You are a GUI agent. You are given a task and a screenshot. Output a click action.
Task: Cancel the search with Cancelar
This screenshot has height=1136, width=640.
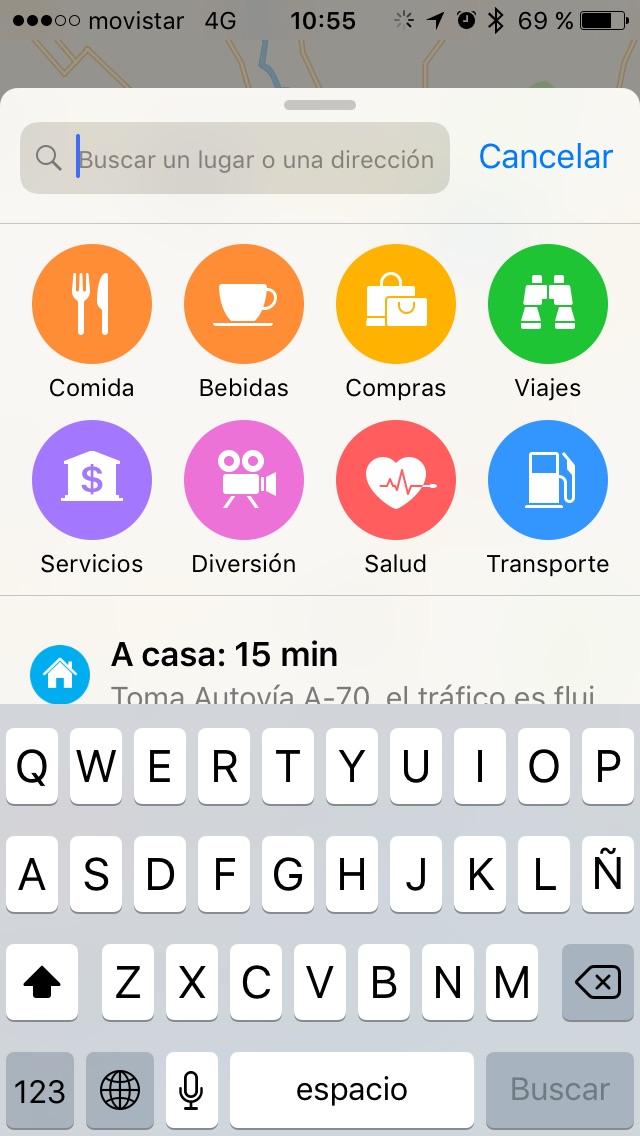click(x=546, y=157)
